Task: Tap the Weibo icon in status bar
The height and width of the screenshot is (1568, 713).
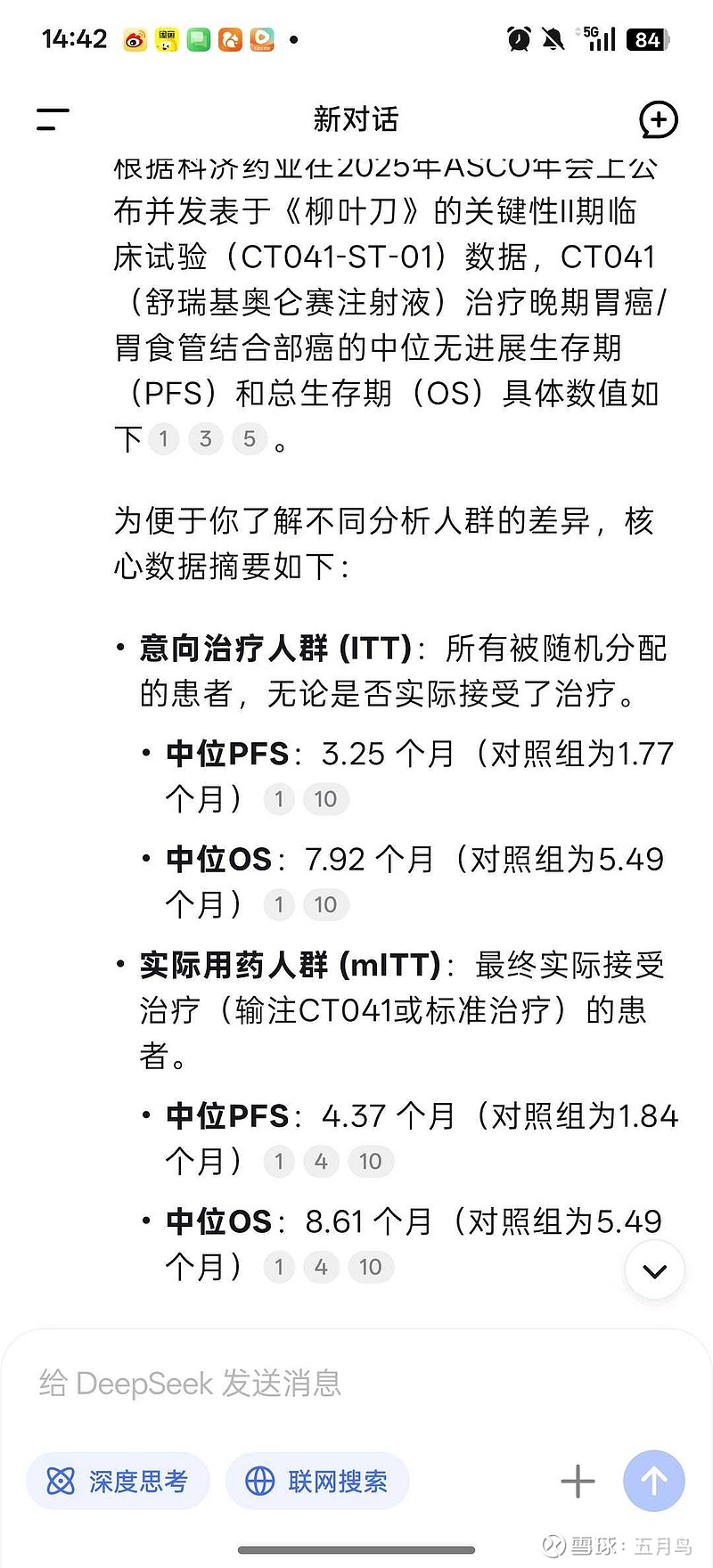Action: click(x=136, y=39)
